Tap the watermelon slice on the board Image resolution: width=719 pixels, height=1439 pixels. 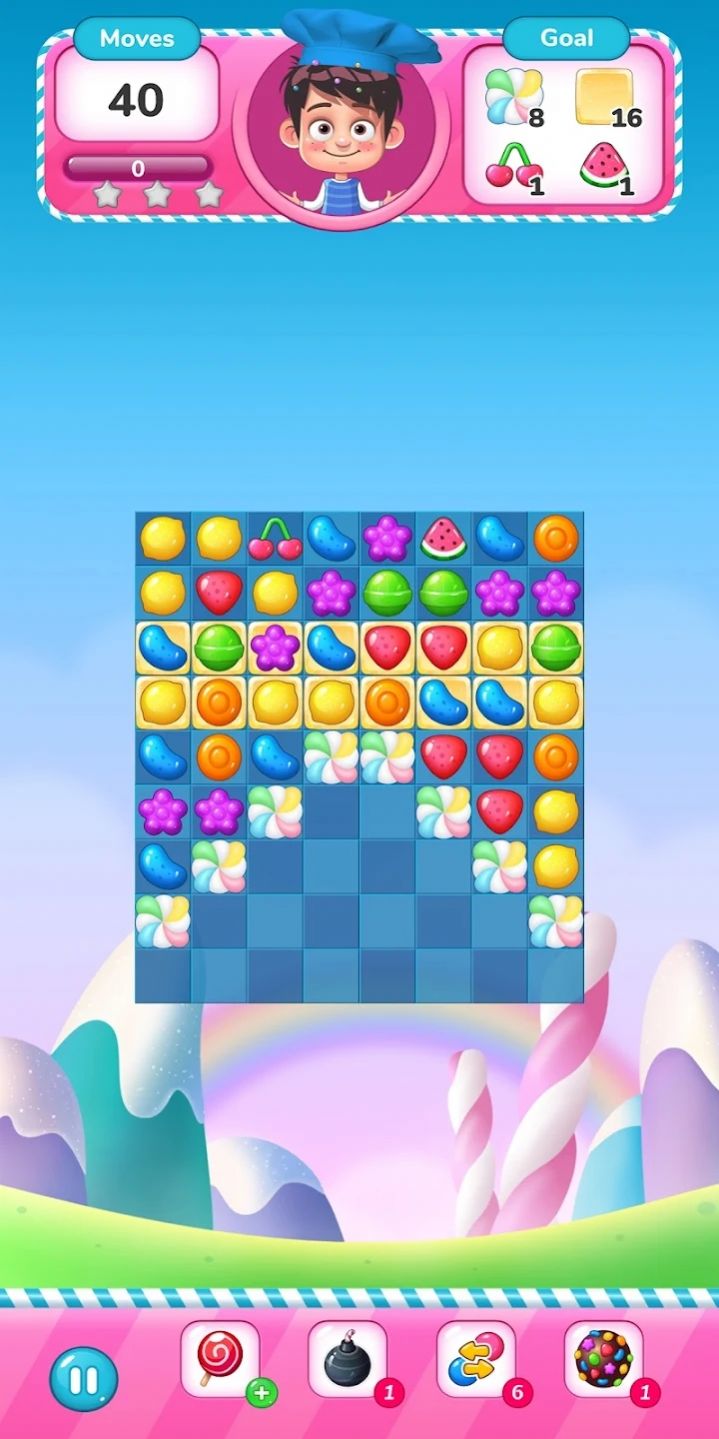(x=443, y=539)
